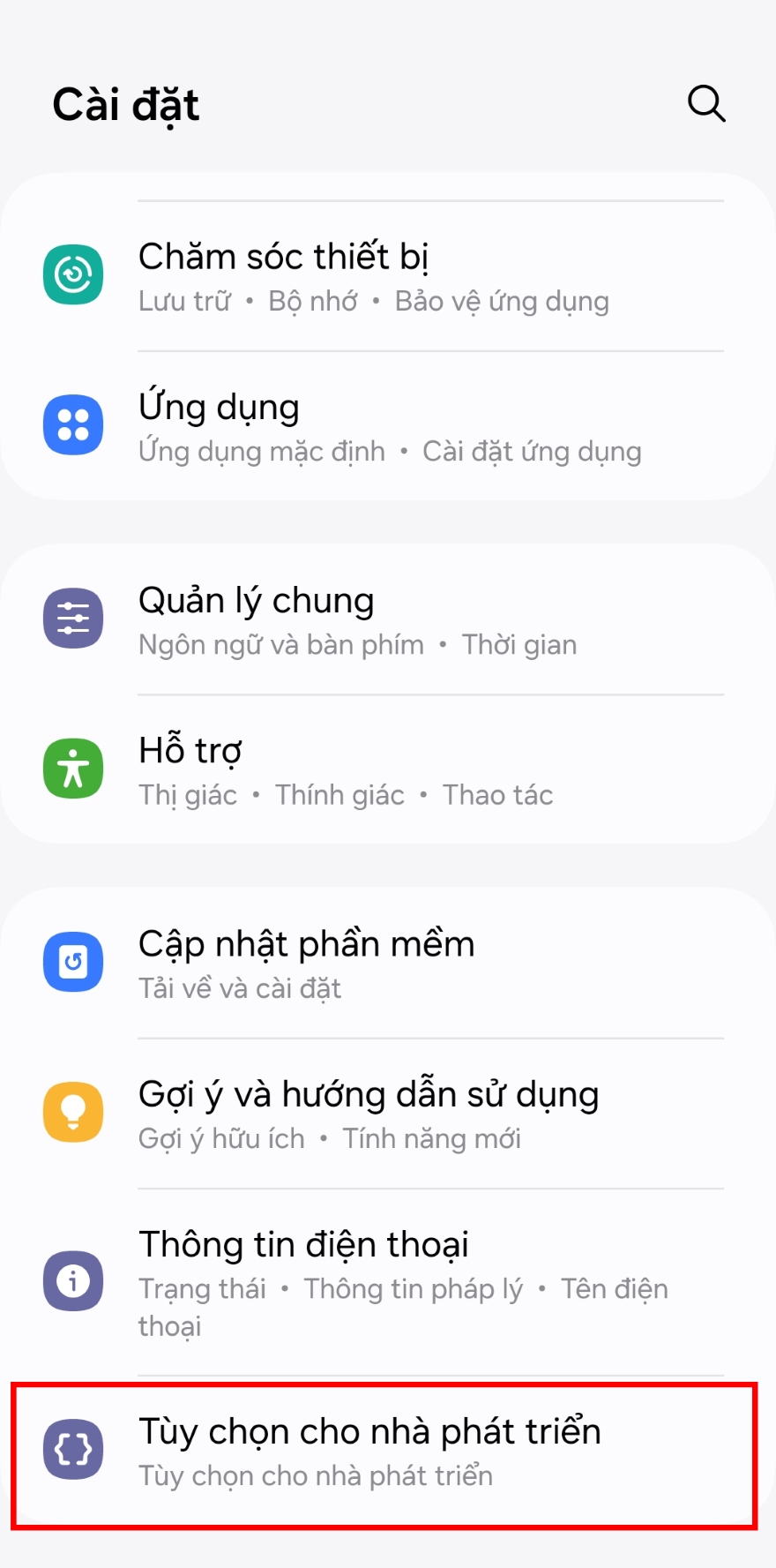Tap the green Hỗ trợ accessibility icon
The width and height of the screenshot is (776, 1568).
click(73, 768)
